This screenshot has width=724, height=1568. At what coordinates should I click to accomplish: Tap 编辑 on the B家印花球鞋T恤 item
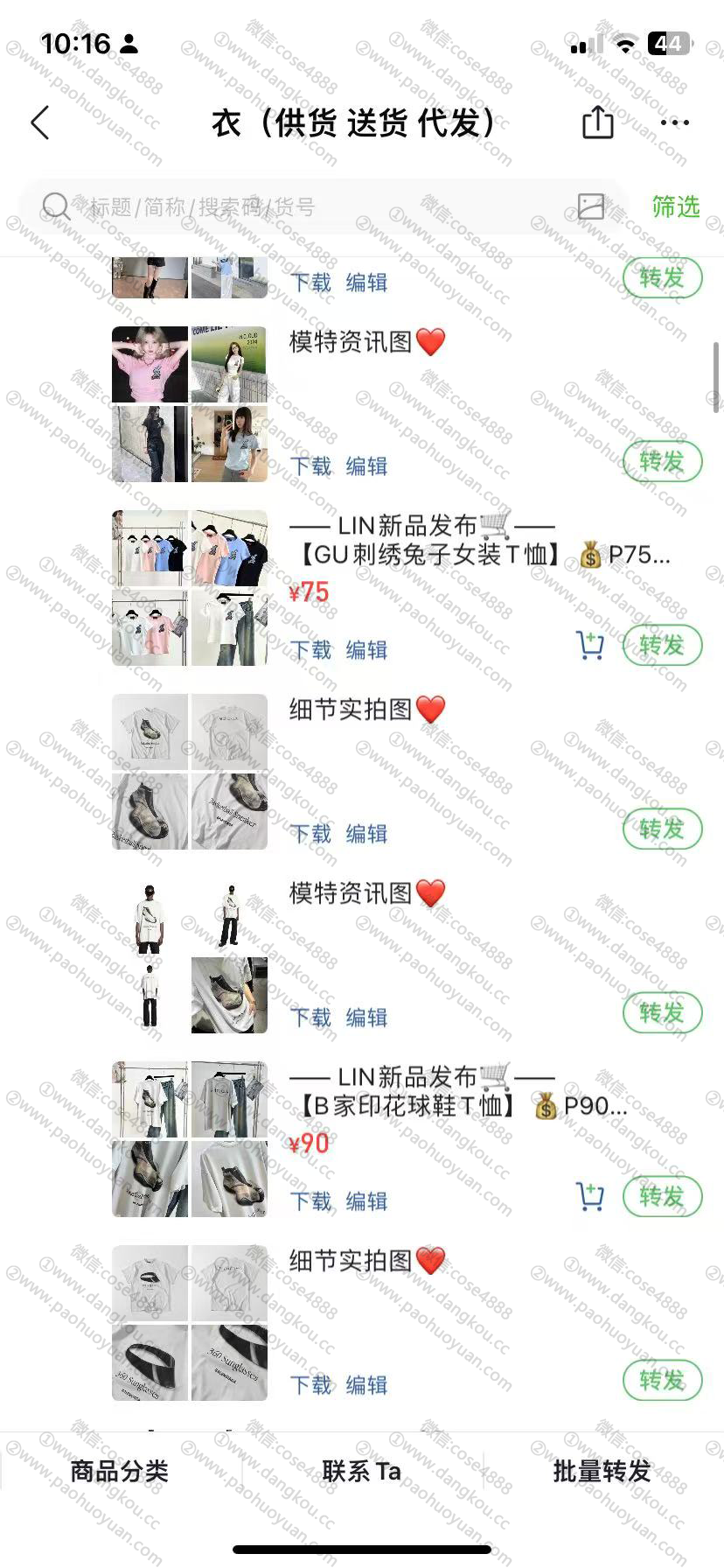pos(366,1201)
